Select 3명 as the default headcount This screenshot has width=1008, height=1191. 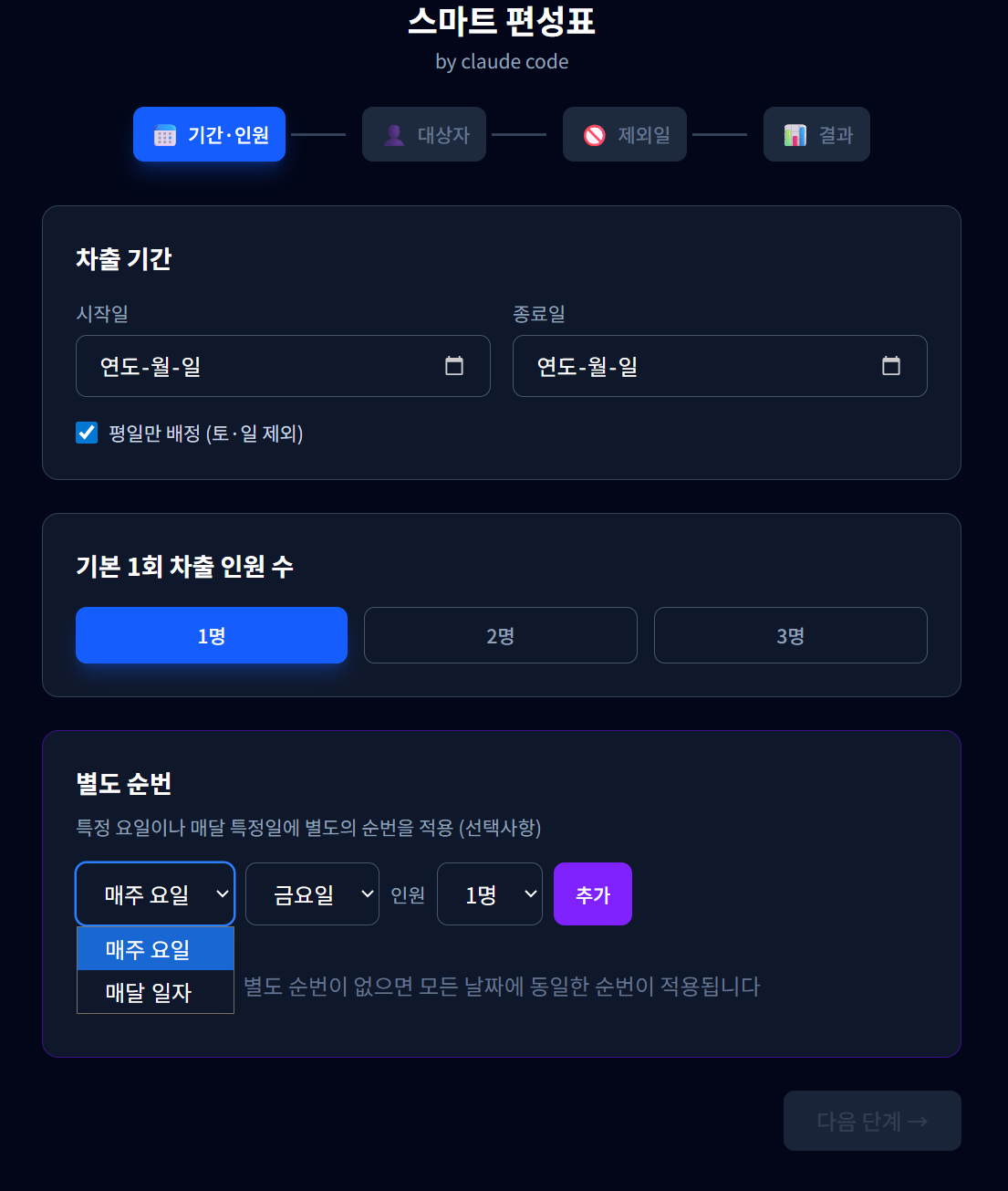pyautogui.click(x=790, y=635)
